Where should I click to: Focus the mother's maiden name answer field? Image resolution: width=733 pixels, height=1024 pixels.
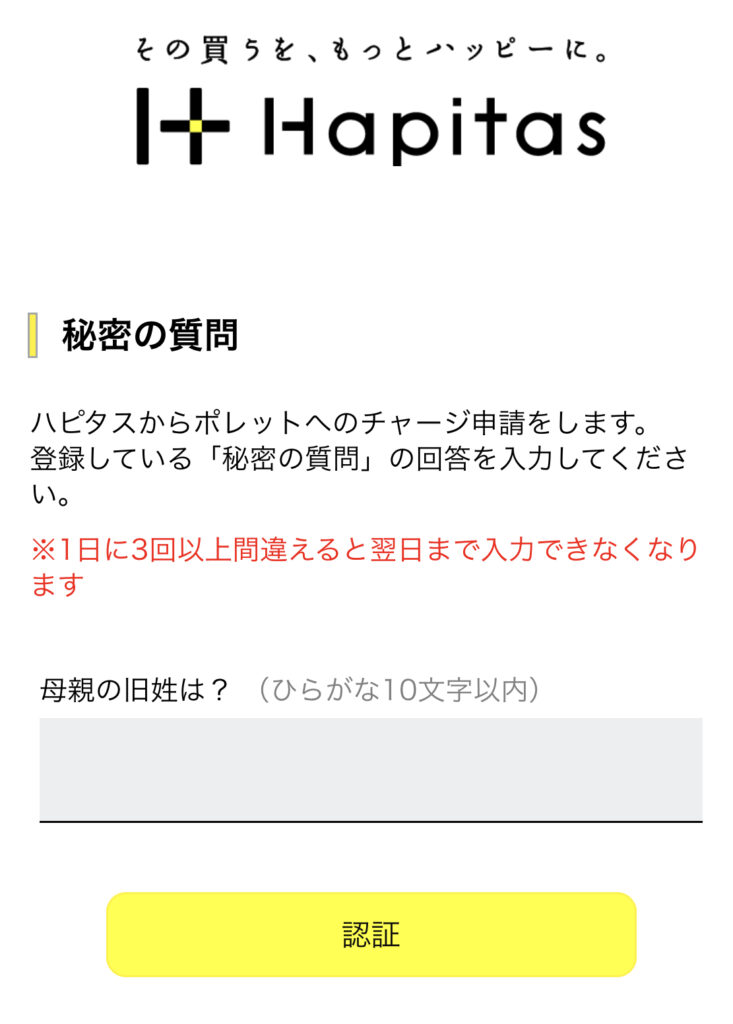(x=370, y=768)
